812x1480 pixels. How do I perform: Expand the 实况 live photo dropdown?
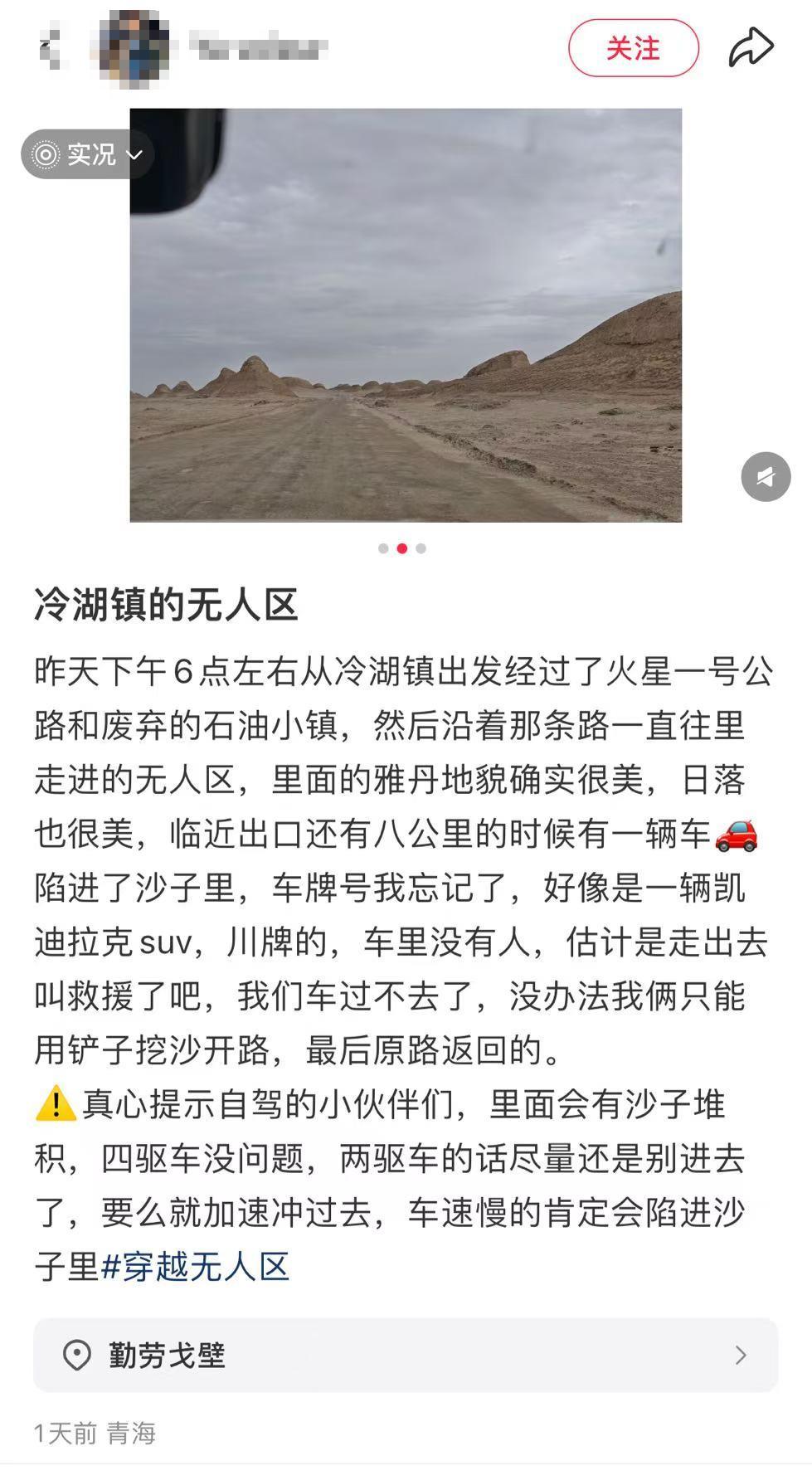coord(88,154)
